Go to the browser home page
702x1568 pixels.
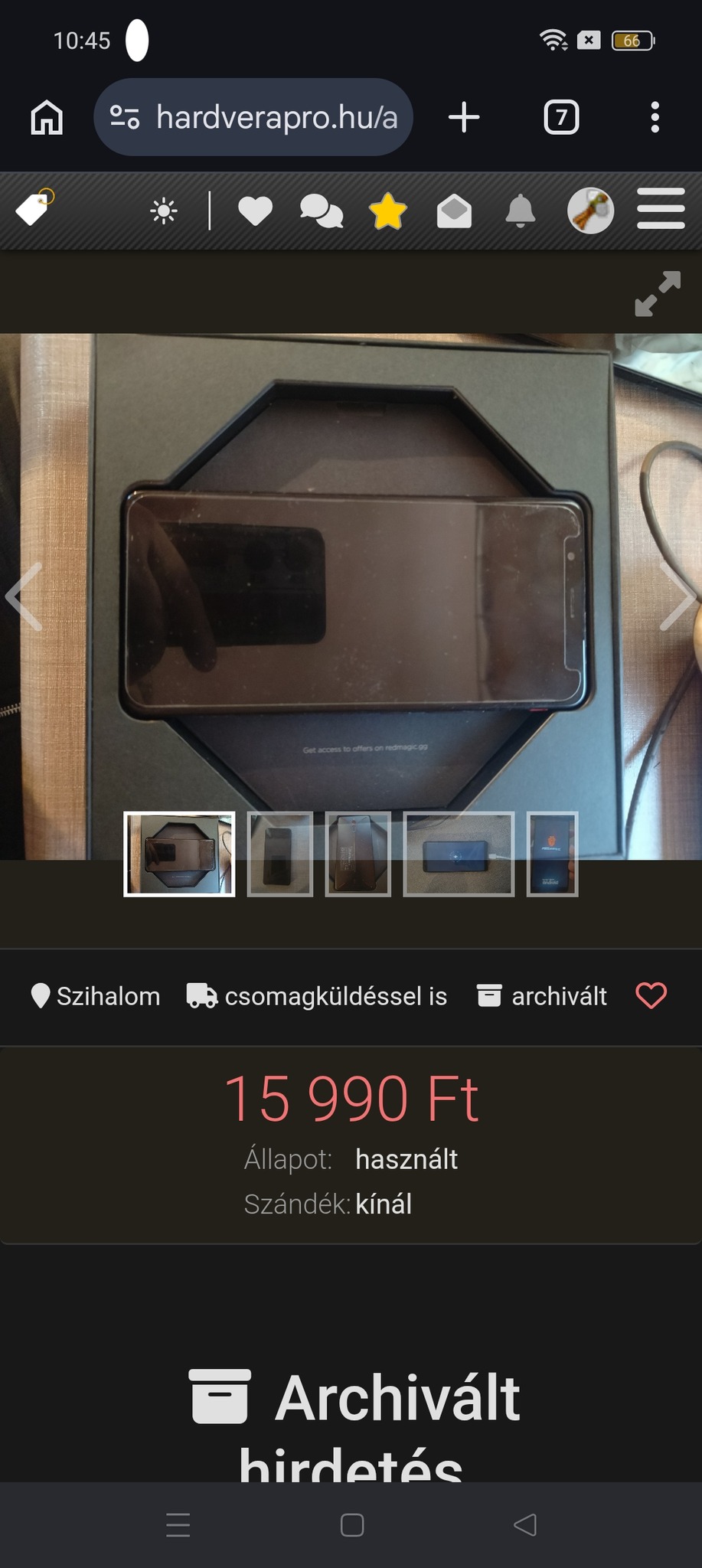[47, 118]
